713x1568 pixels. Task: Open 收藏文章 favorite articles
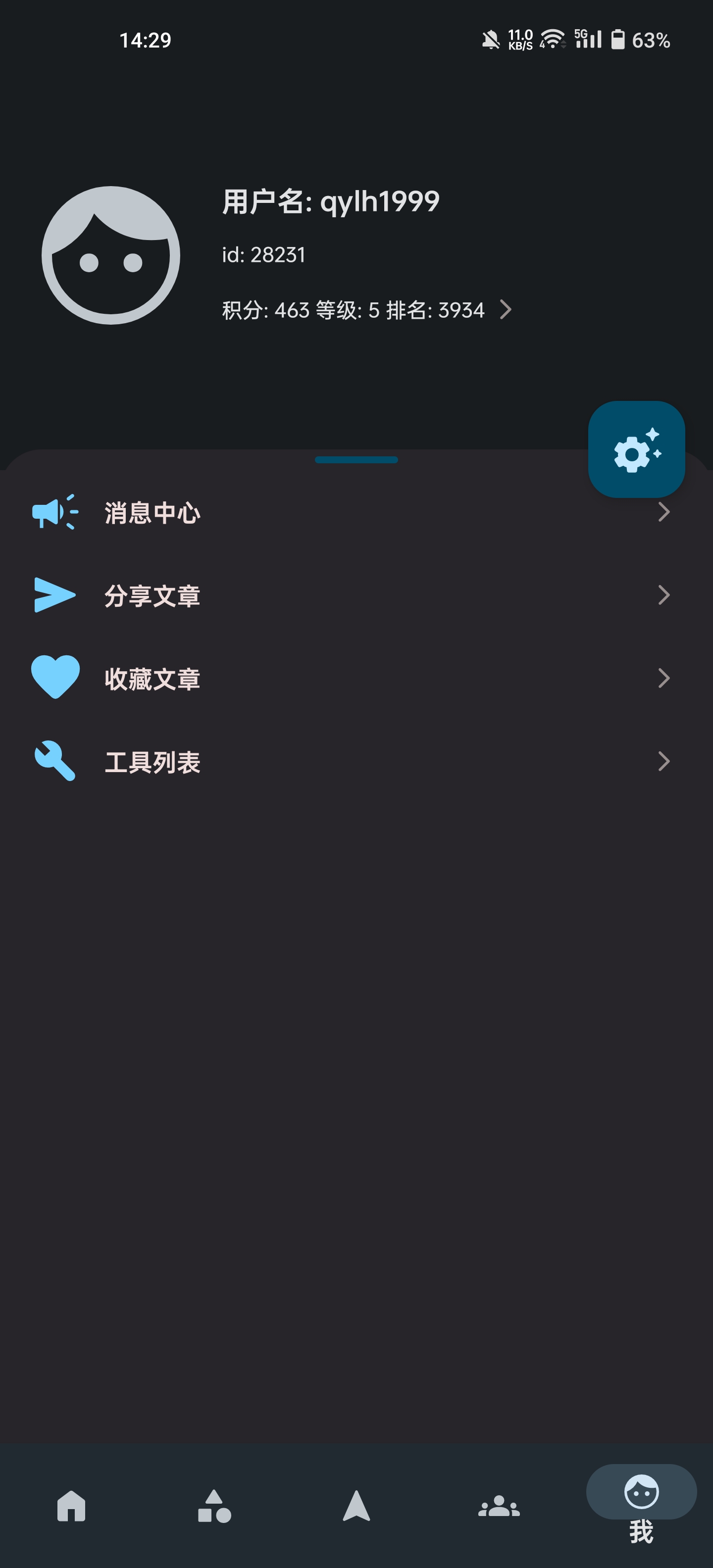click(x=356, y=678)
